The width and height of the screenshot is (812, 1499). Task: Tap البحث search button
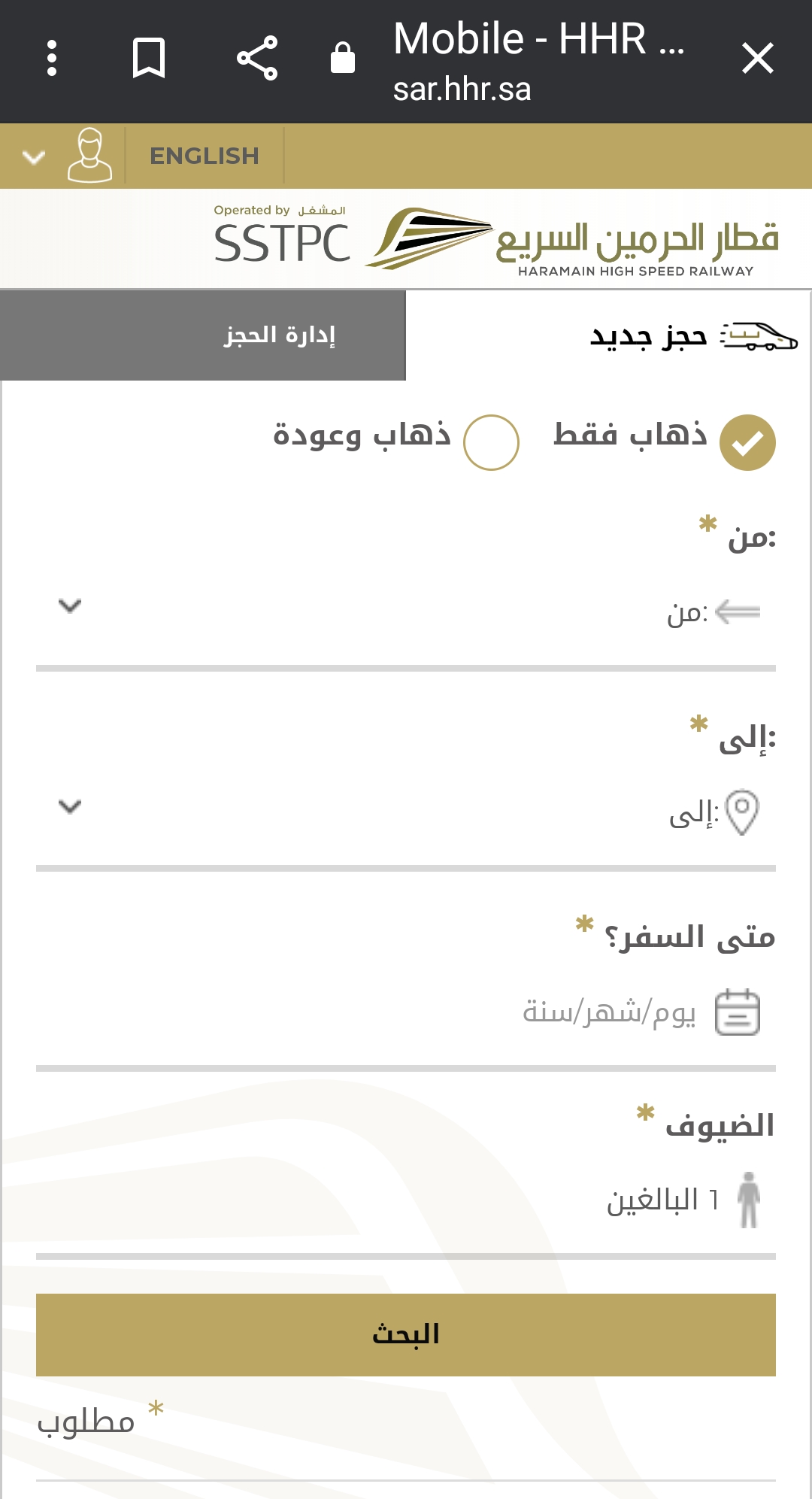pyautogui.click(x=406, y=1334)
